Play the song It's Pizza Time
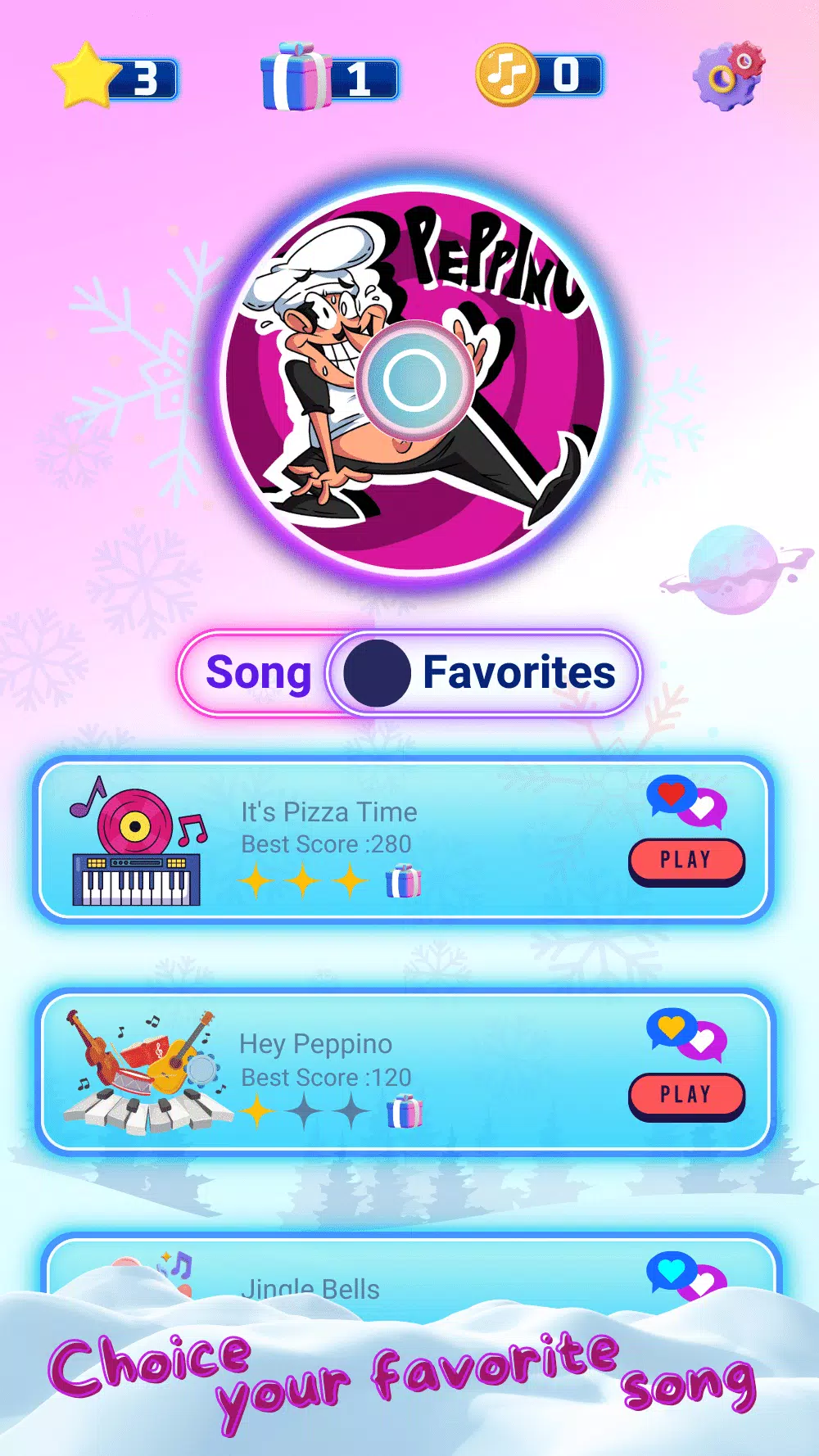Image resolution: width=819 pixels, height=1456 pixels. coord(686,861)
